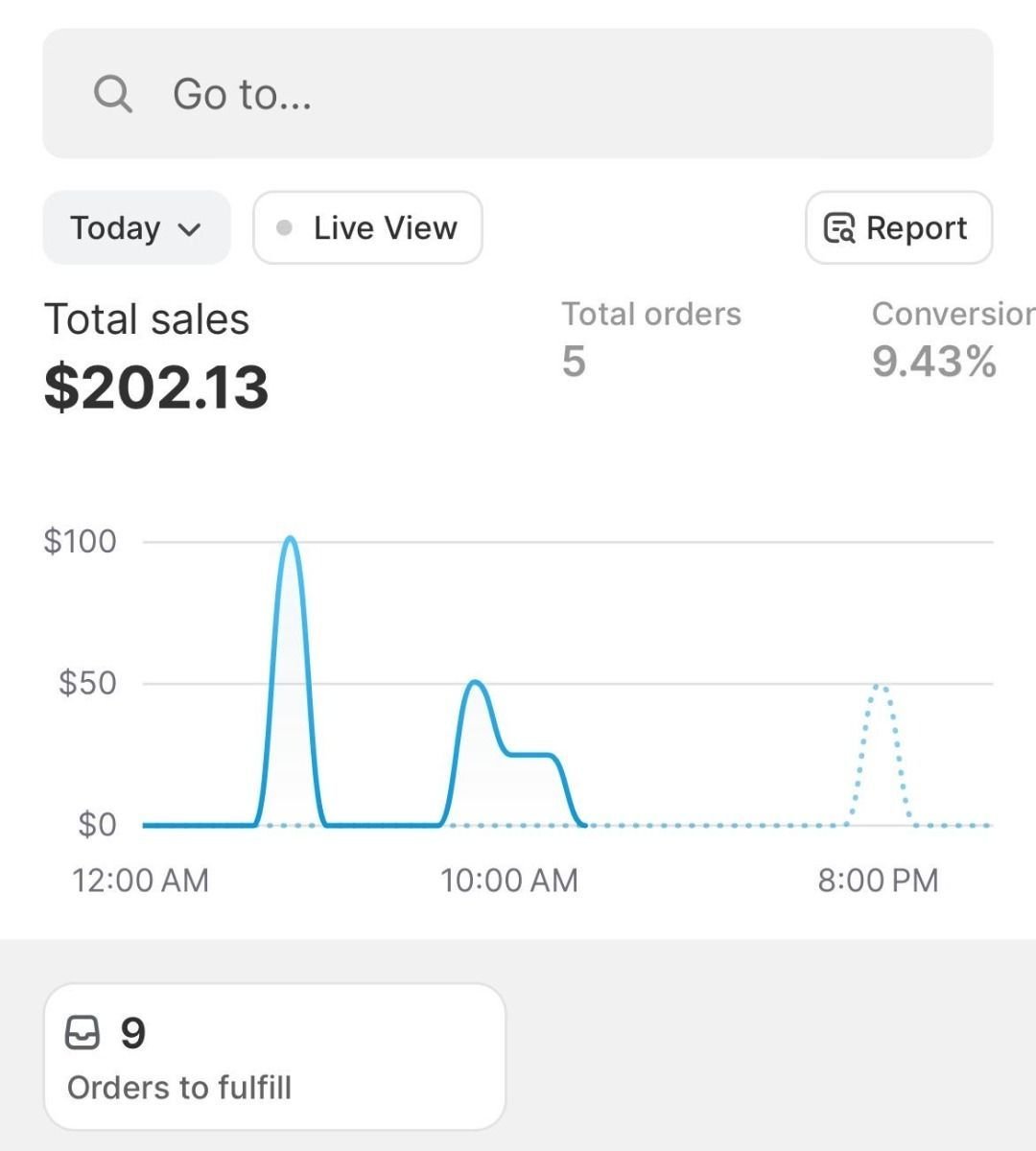Click the magnifying glass search icon
This screenshot has height=1151, width=1036.
(112, 92)
